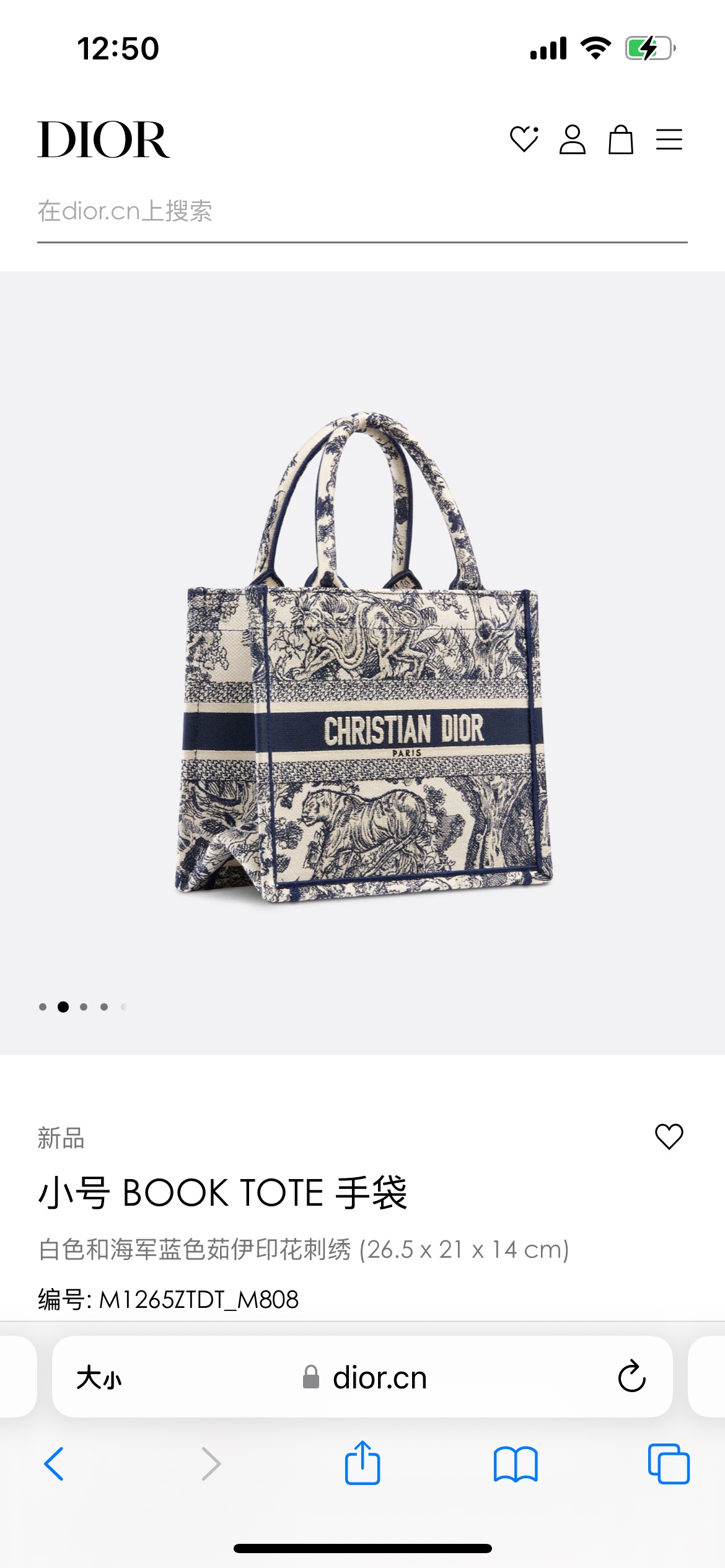This screenshot has height=1568, width=725.
Task: Open the shopping bag
Action: pos(620,139)
